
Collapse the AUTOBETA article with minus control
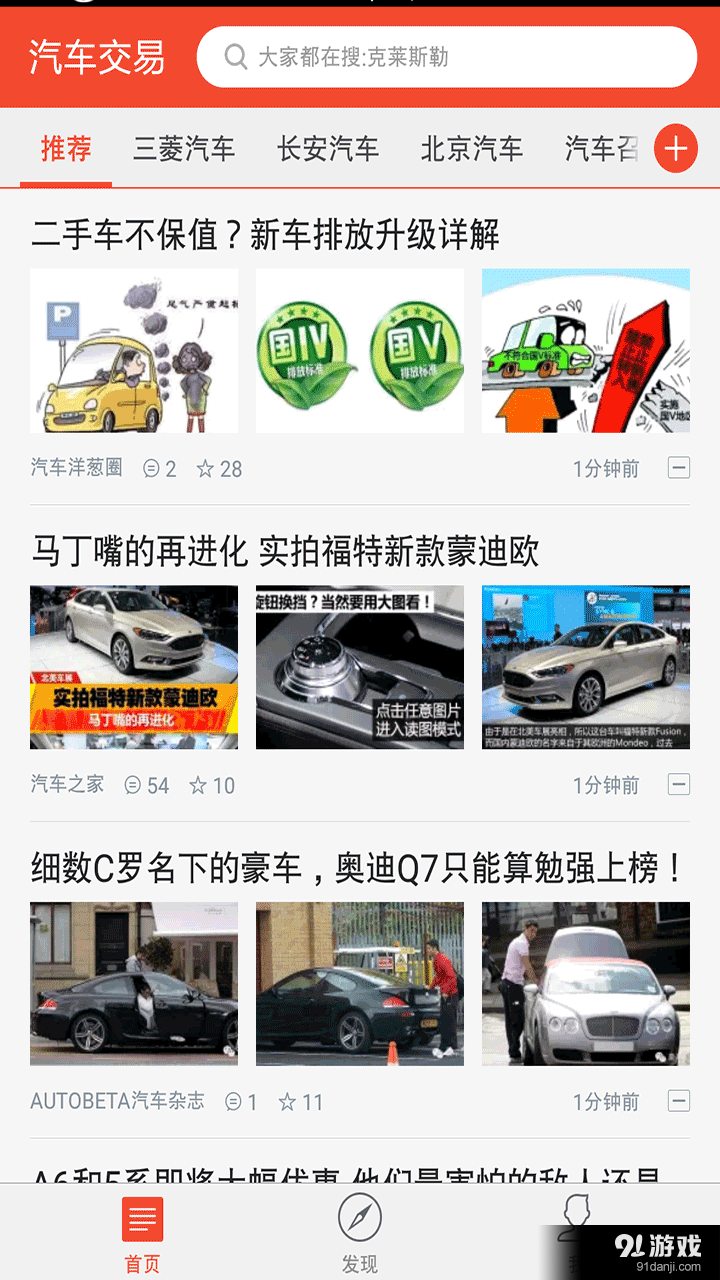(679, 1101)
